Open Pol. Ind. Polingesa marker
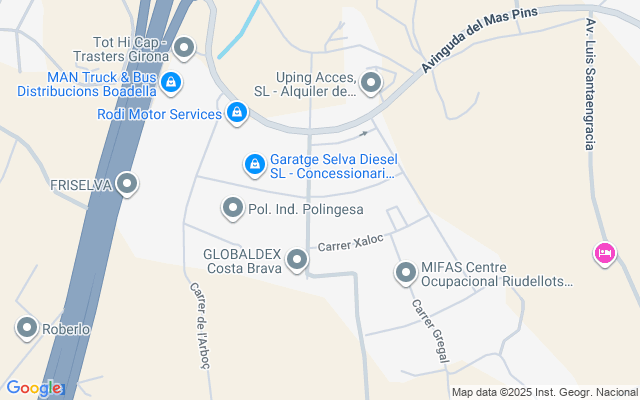The width and height of the screenshot is (640, 400). [233, 208]
